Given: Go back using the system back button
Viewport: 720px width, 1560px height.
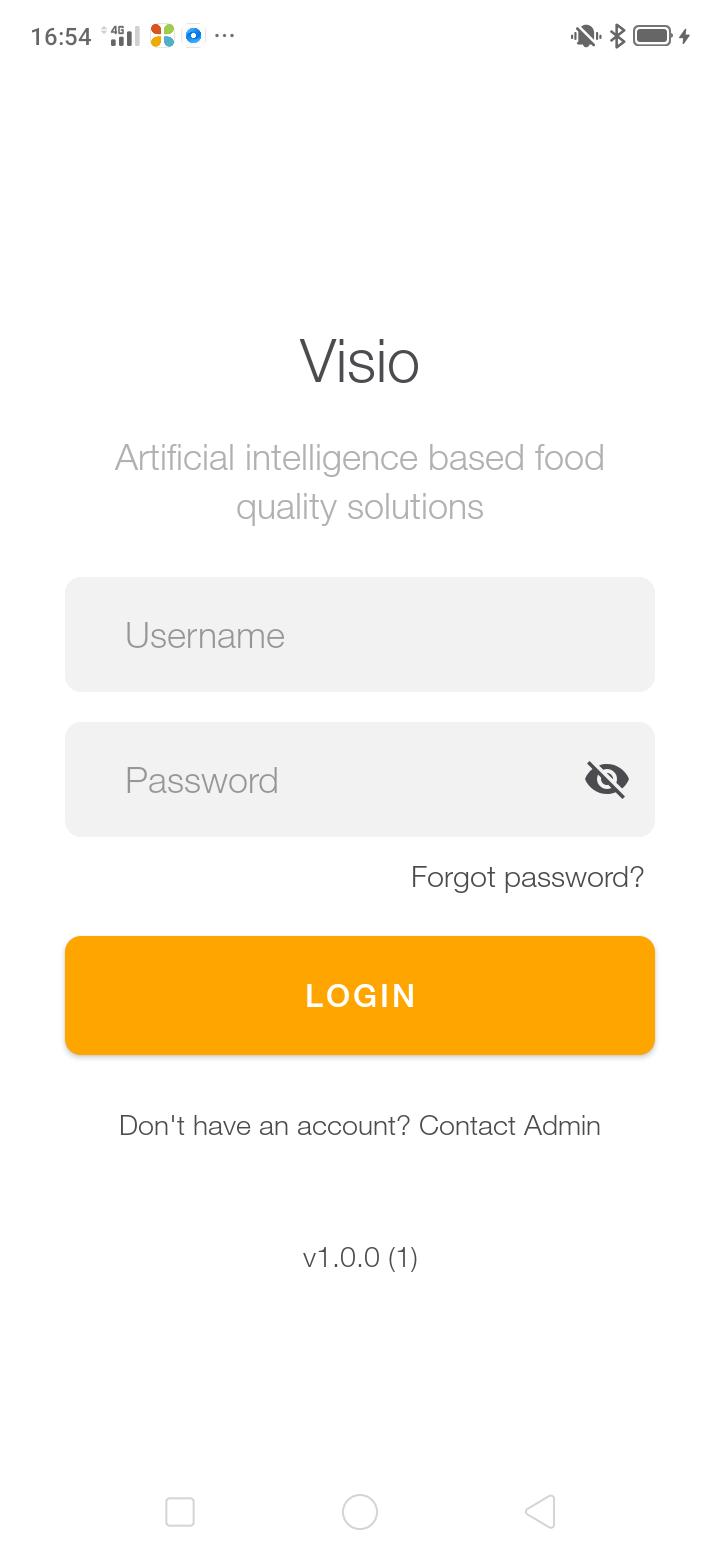Looking at the screenshot, I should (x=540, y=1511).
